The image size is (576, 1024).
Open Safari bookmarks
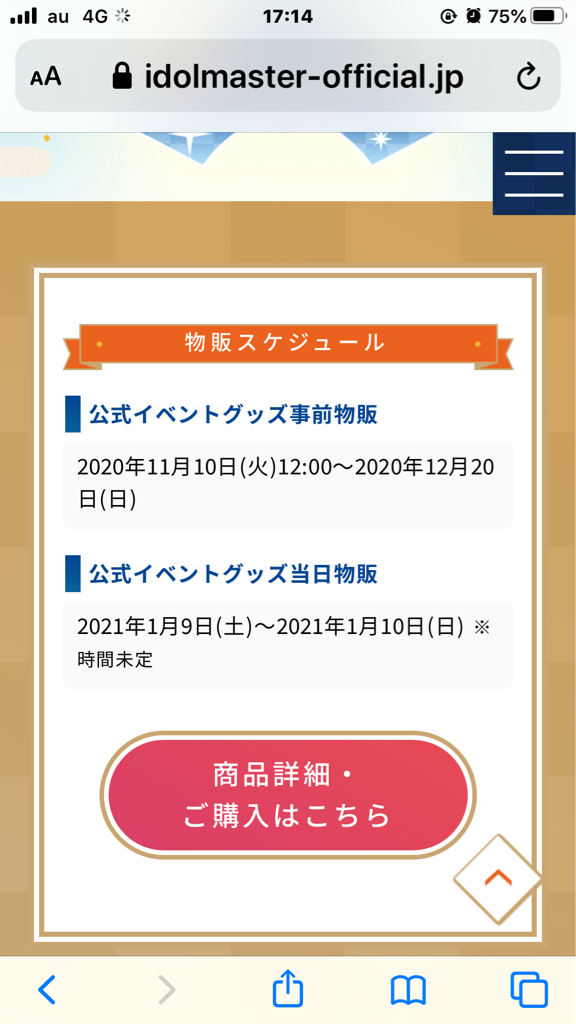408,991
